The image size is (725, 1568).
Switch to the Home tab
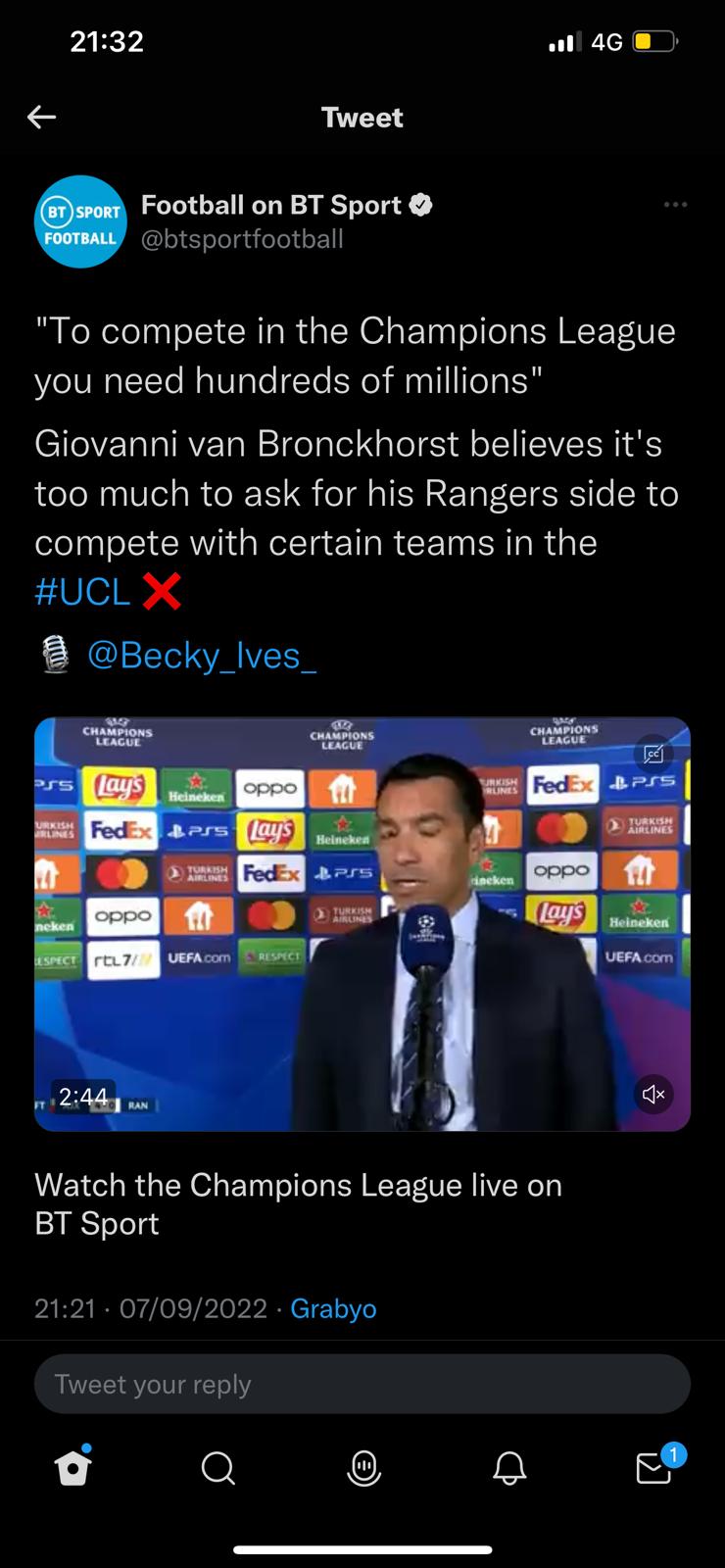coord(73,1467)
